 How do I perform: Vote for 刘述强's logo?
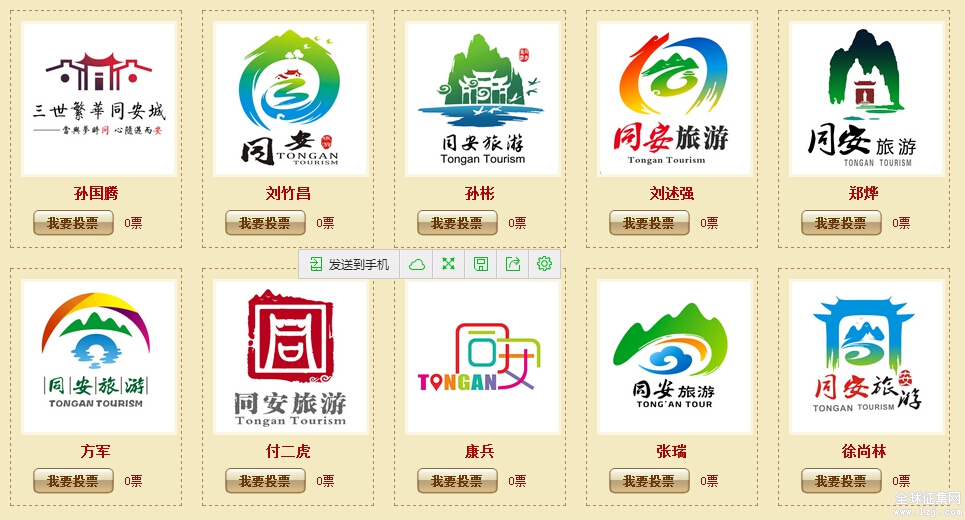(x=649, y=223)
